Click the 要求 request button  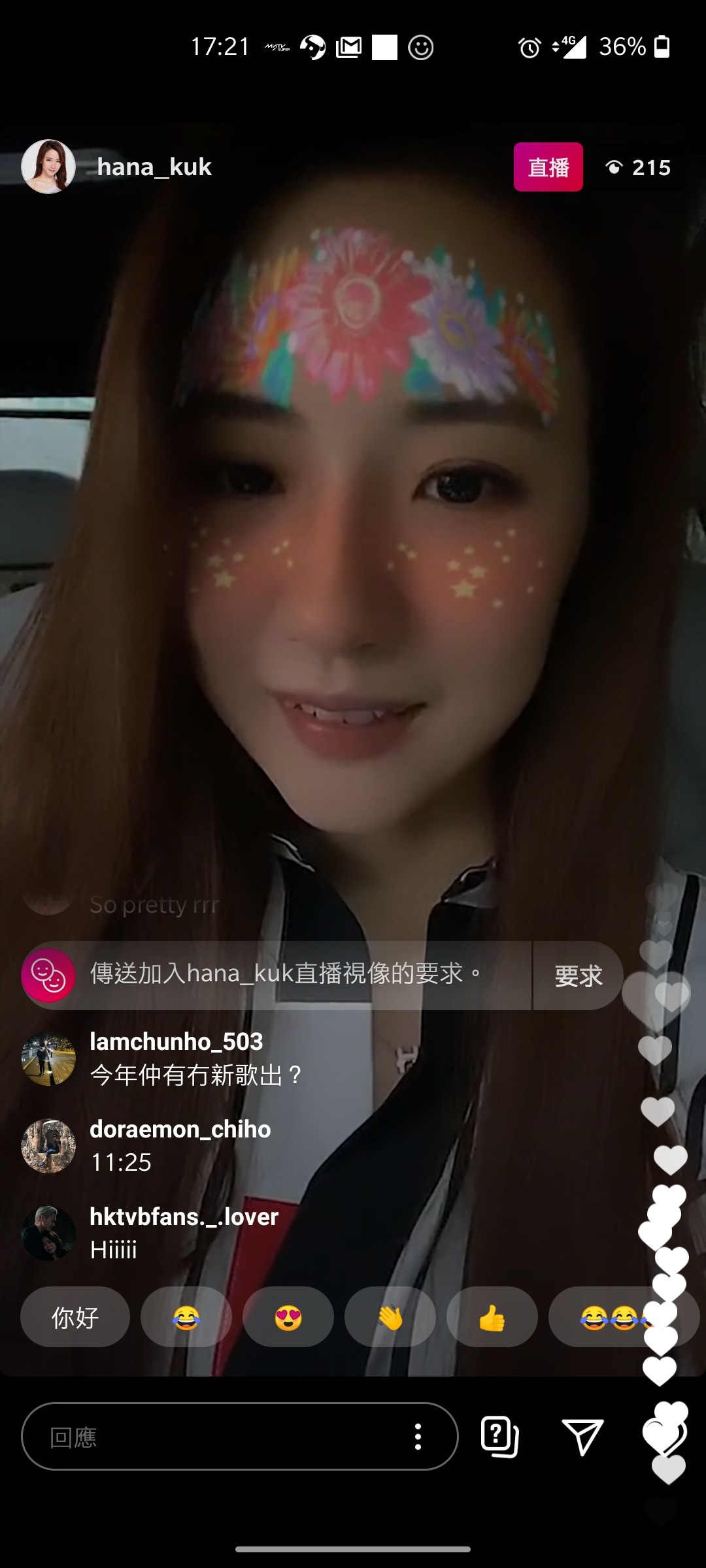pos(579,976)
